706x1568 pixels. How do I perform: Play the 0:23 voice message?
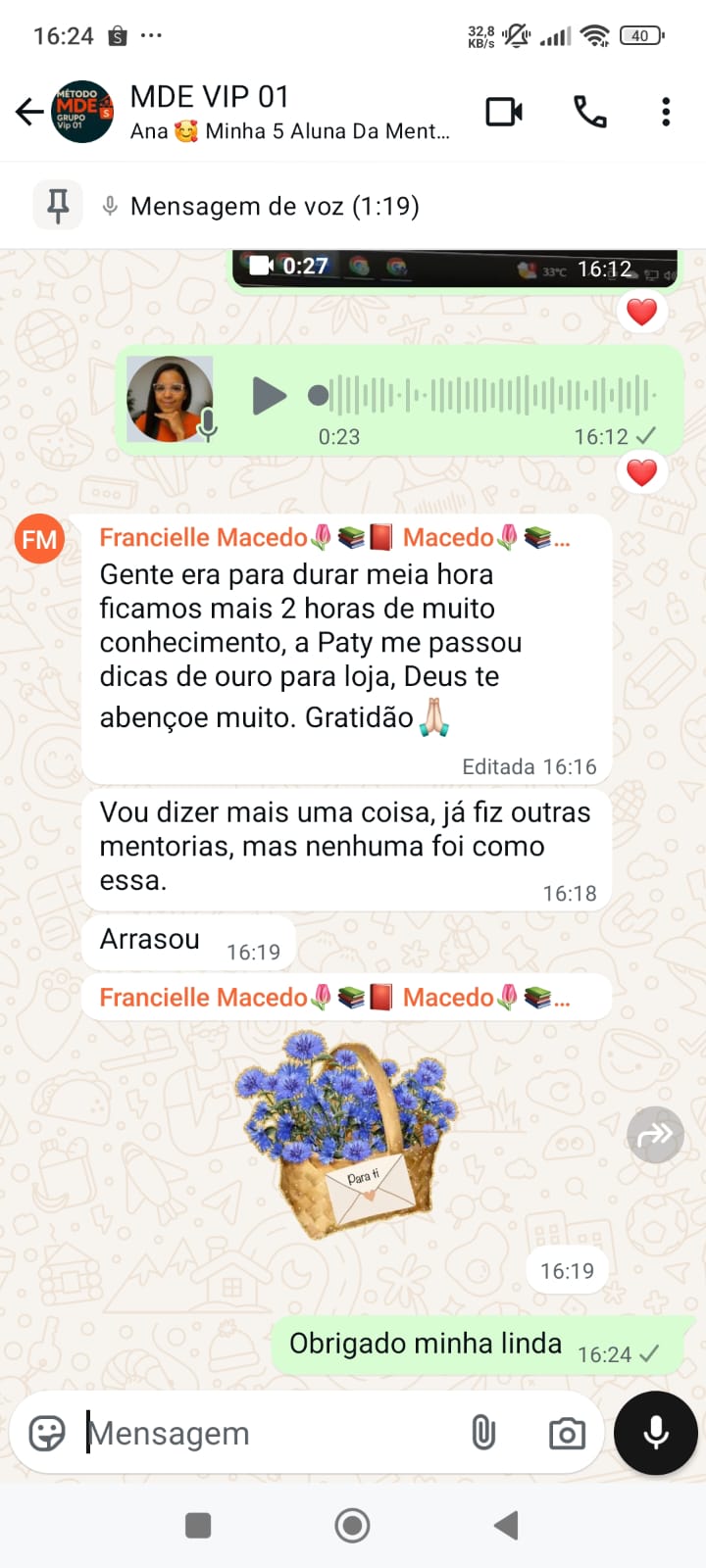tap(269, 396)
